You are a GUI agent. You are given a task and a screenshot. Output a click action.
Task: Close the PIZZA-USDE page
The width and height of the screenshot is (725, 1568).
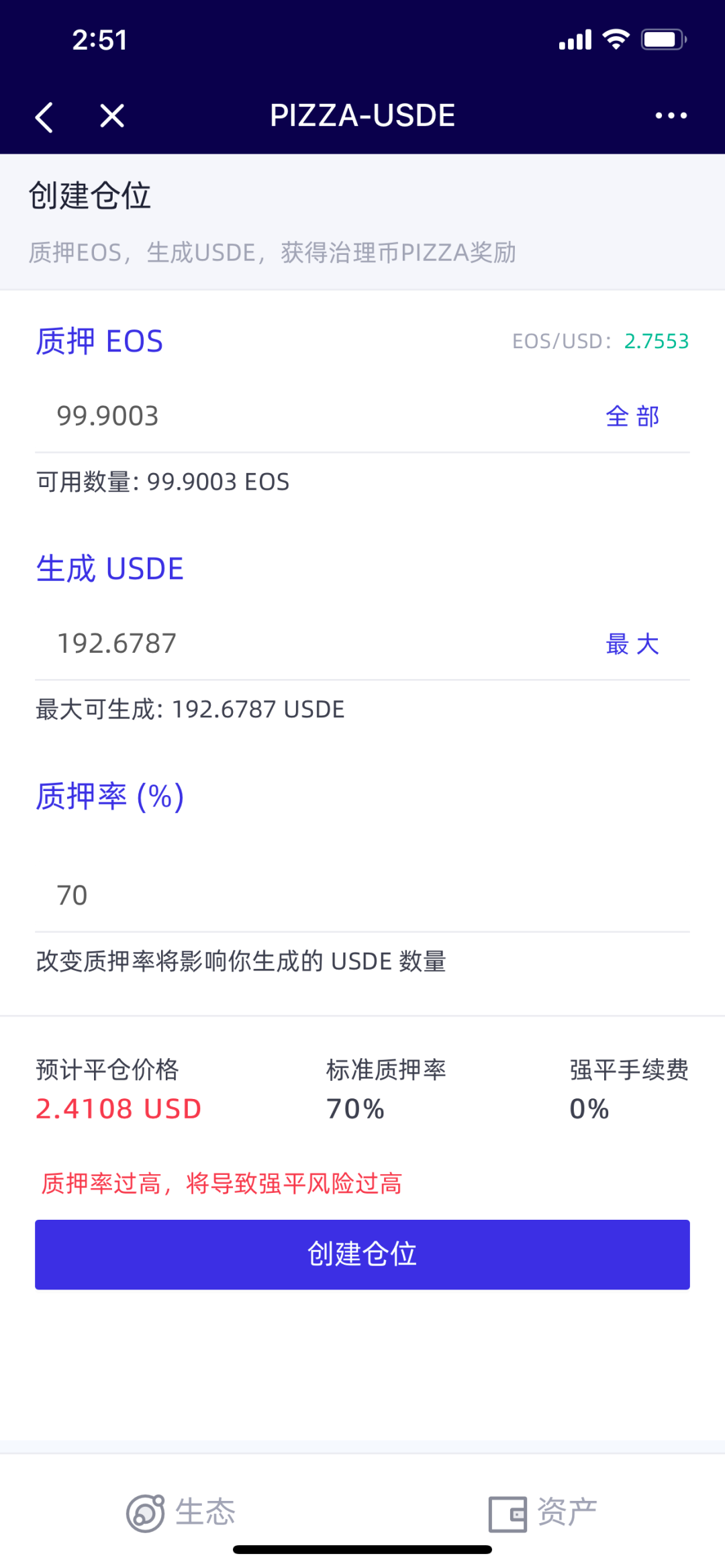[x=112, y=116]
